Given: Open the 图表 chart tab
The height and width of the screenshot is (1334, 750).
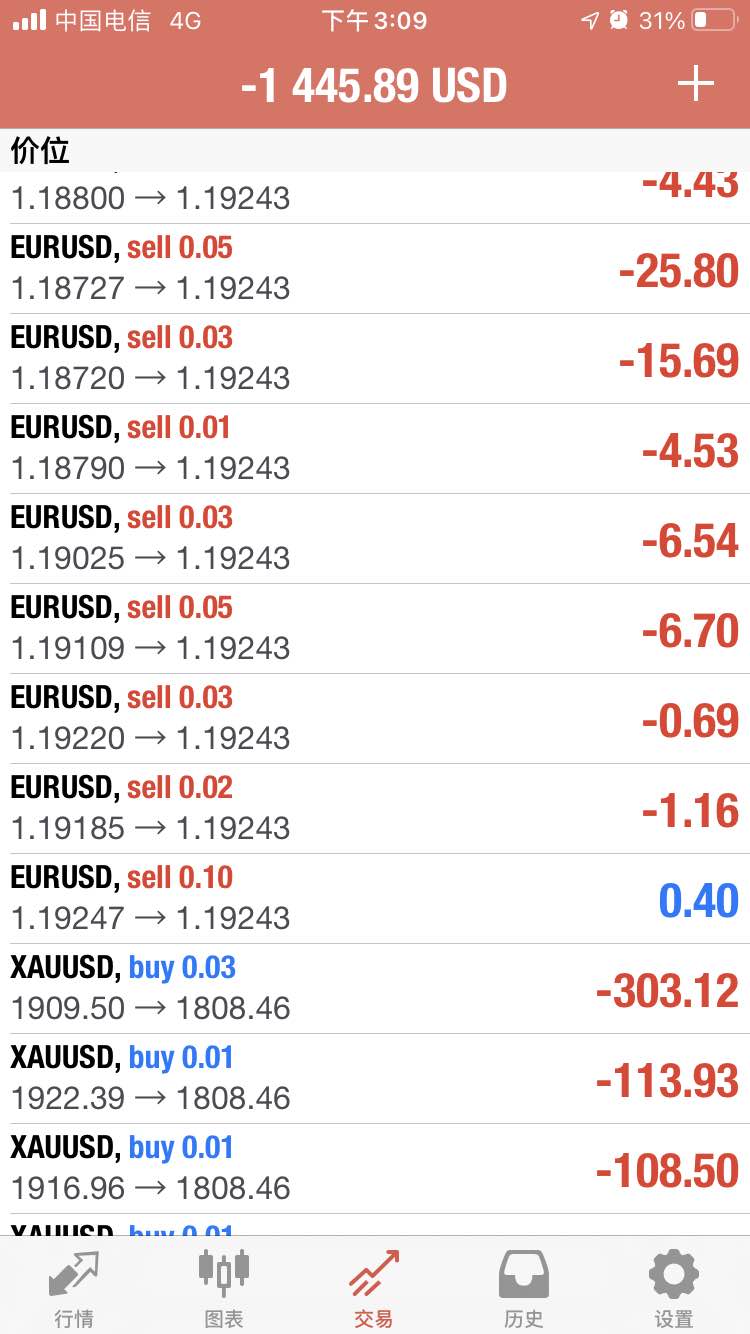Looking at the screenshot, I should [x=224, y=1289].
